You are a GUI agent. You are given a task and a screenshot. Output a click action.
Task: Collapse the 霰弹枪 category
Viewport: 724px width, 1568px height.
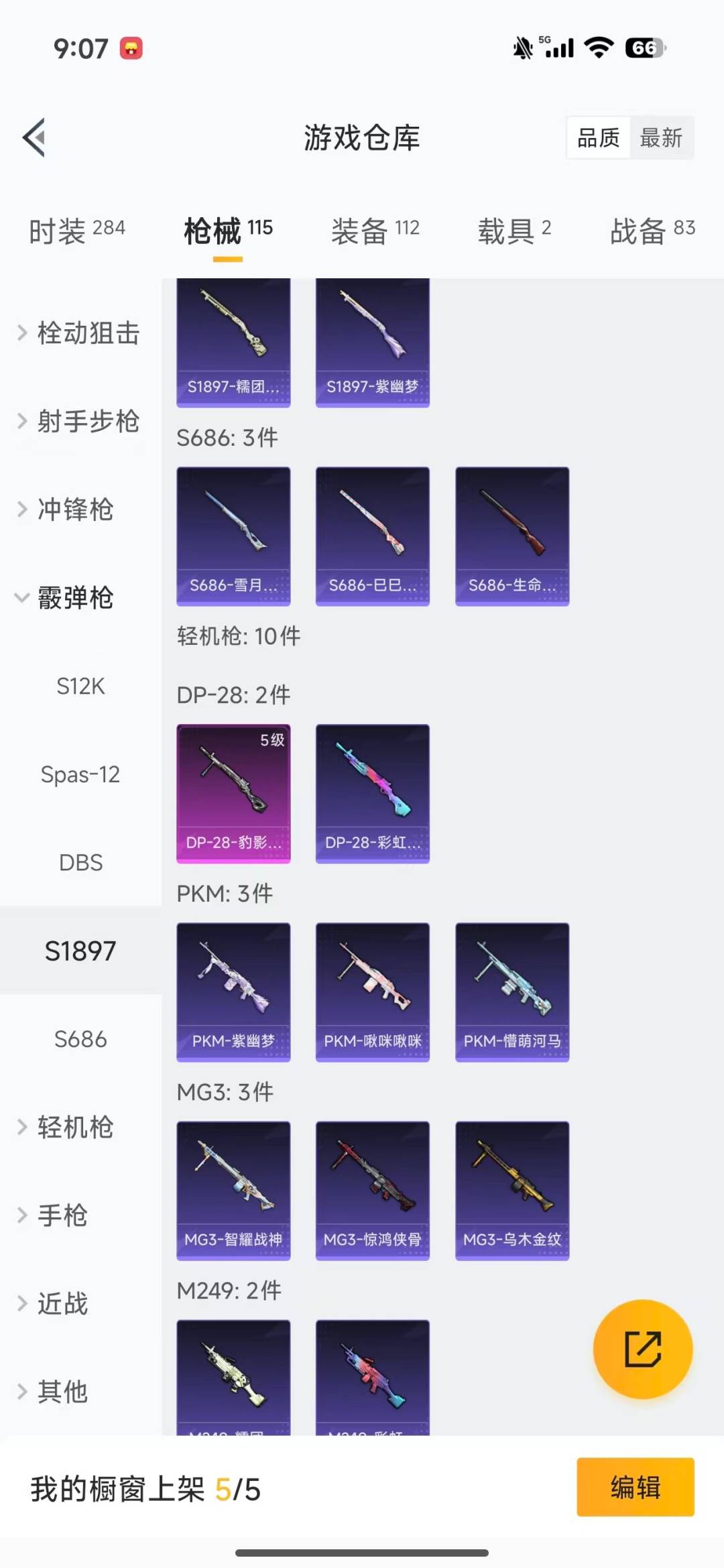pos(74,598)
